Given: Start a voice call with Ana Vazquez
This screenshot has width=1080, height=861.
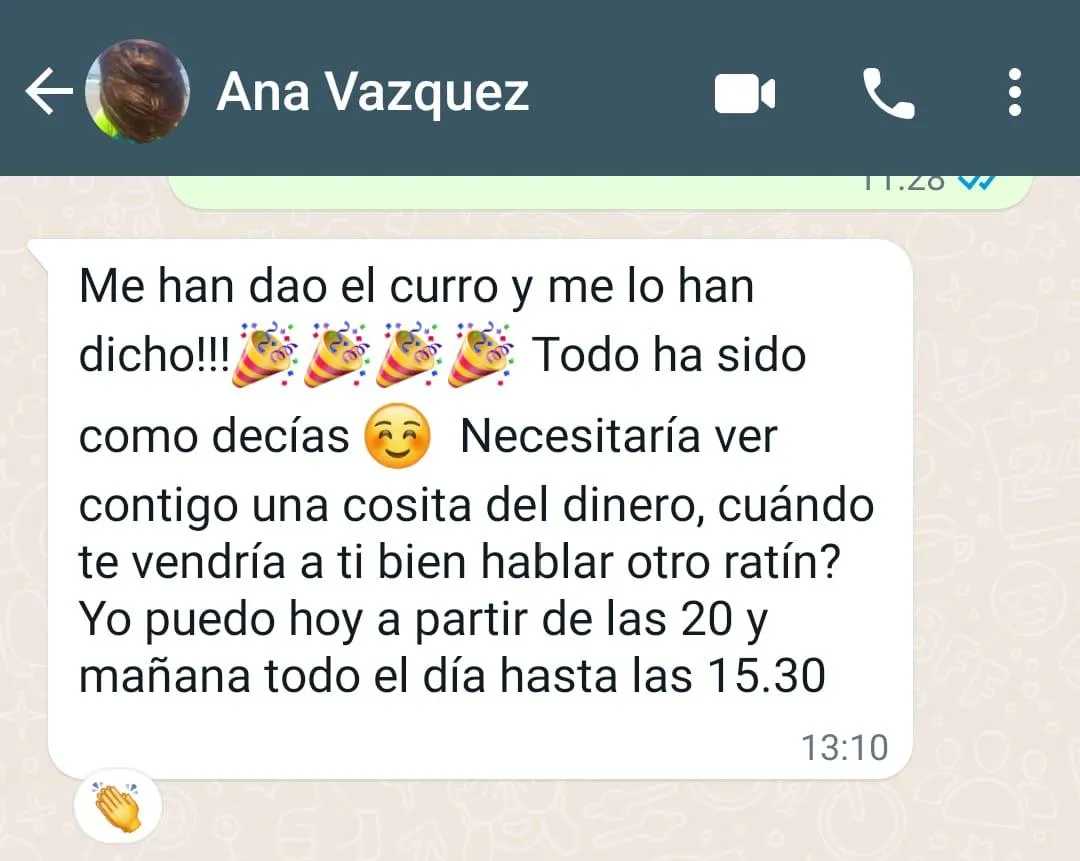Looking at the screenshot, I should pos(887,94).
